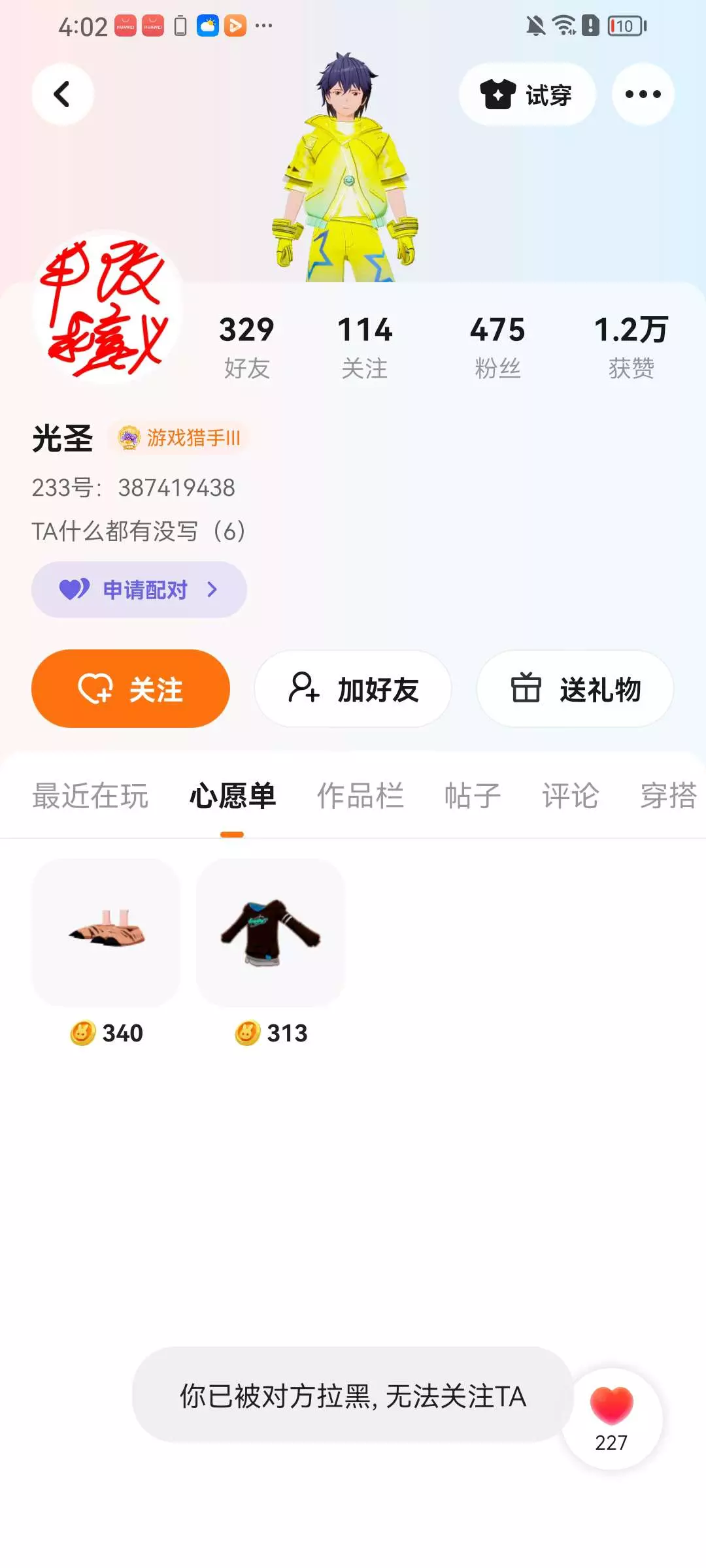This screenshot has width=706, height=1568.
Task: Switch to the 评论 tab
Action: [570, 796]
